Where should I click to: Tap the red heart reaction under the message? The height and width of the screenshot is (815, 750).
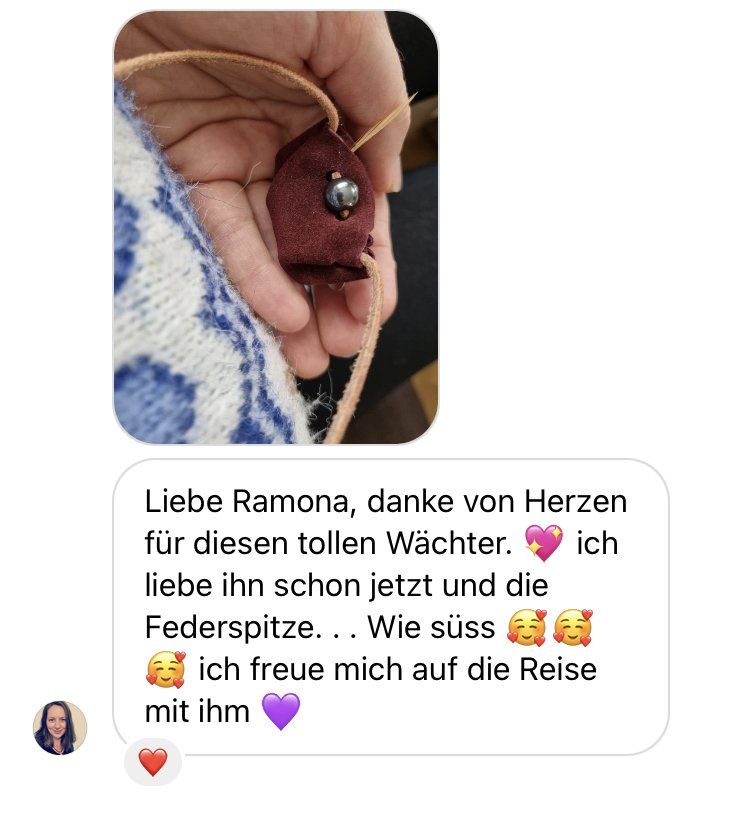point(152,763)
